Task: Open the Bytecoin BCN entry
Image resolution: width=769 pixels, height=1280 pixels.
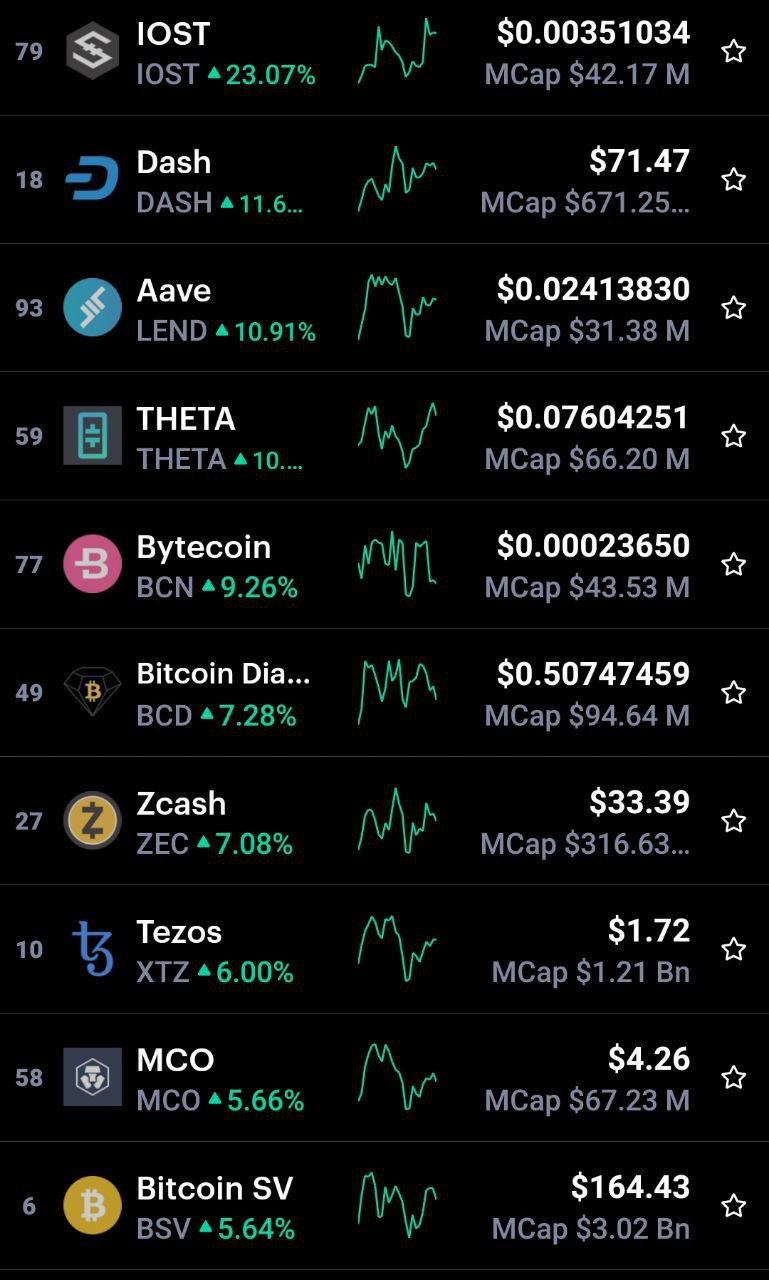Action: [x=384, y=564]
